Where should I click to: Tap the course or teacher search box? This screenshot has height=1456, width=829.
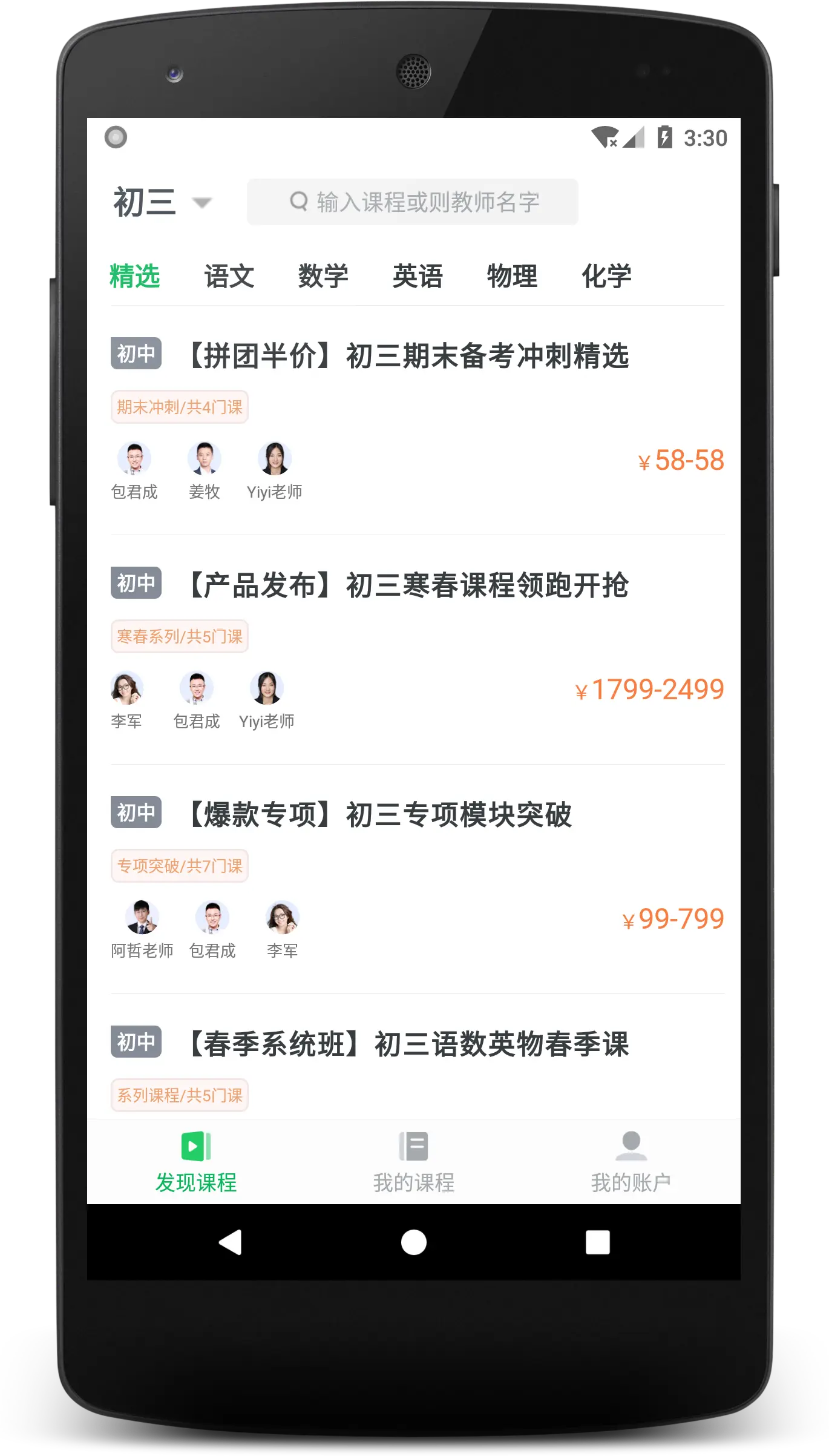(x=413, y=202)
